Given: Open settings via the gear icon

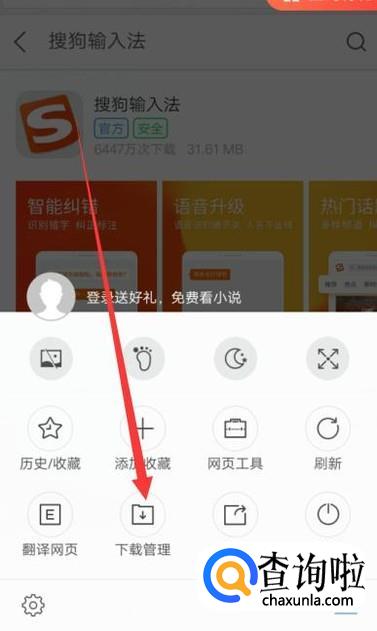Looking at the screenshot, I should [33, 604].
